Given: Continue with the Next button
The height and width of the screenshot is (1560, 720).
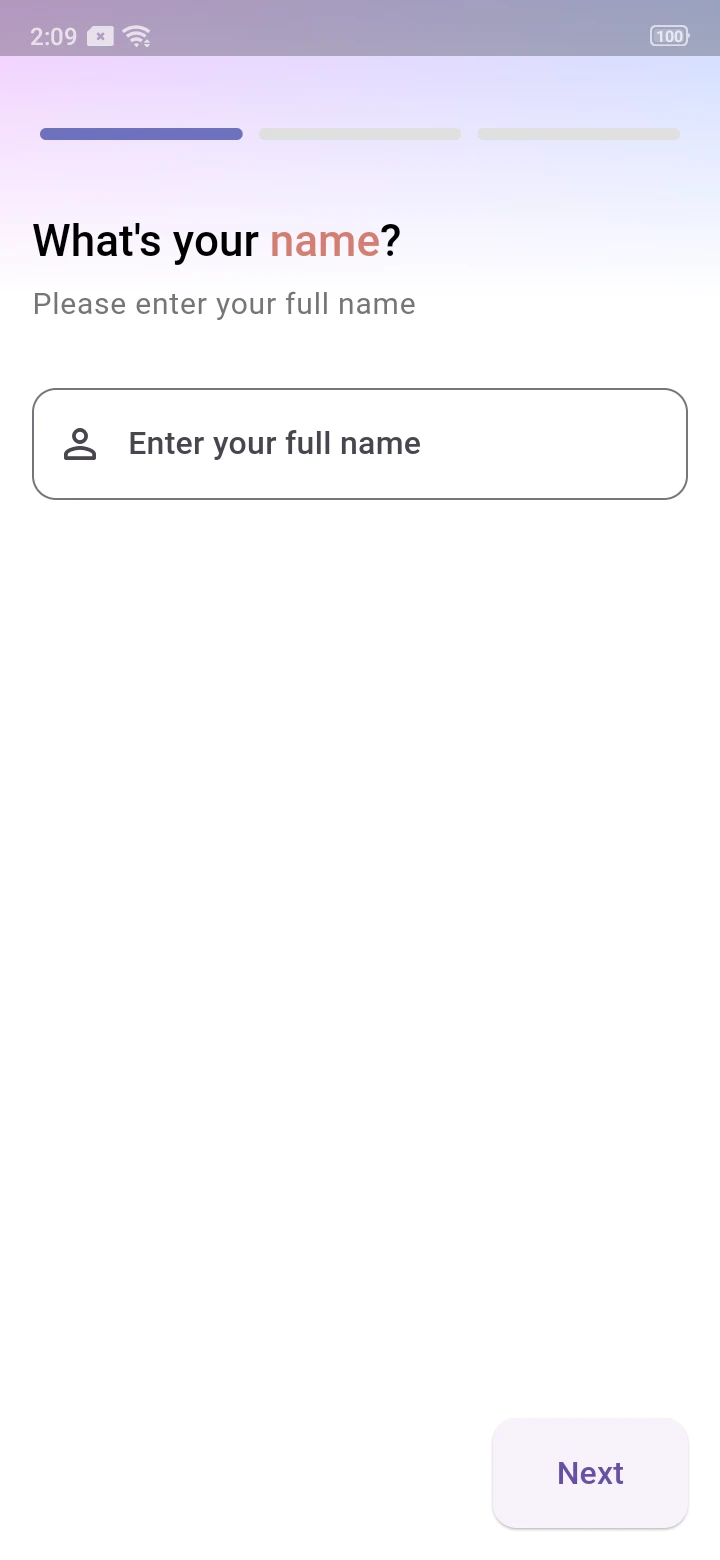Looking at the screenshot, I should coord(590,1473).
